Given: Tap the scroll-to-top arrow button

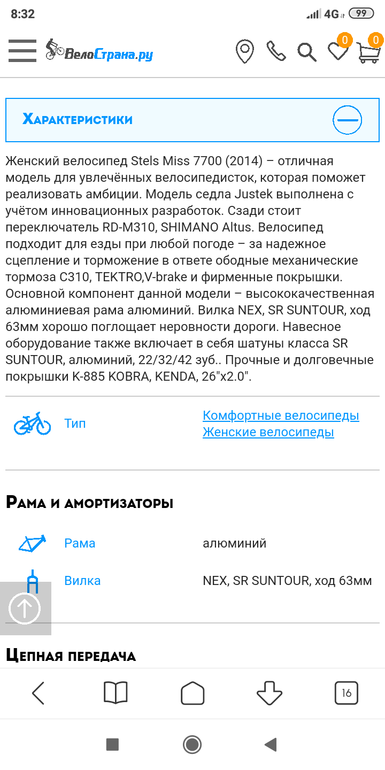Looking at the screenshot, I should point(25,609).
